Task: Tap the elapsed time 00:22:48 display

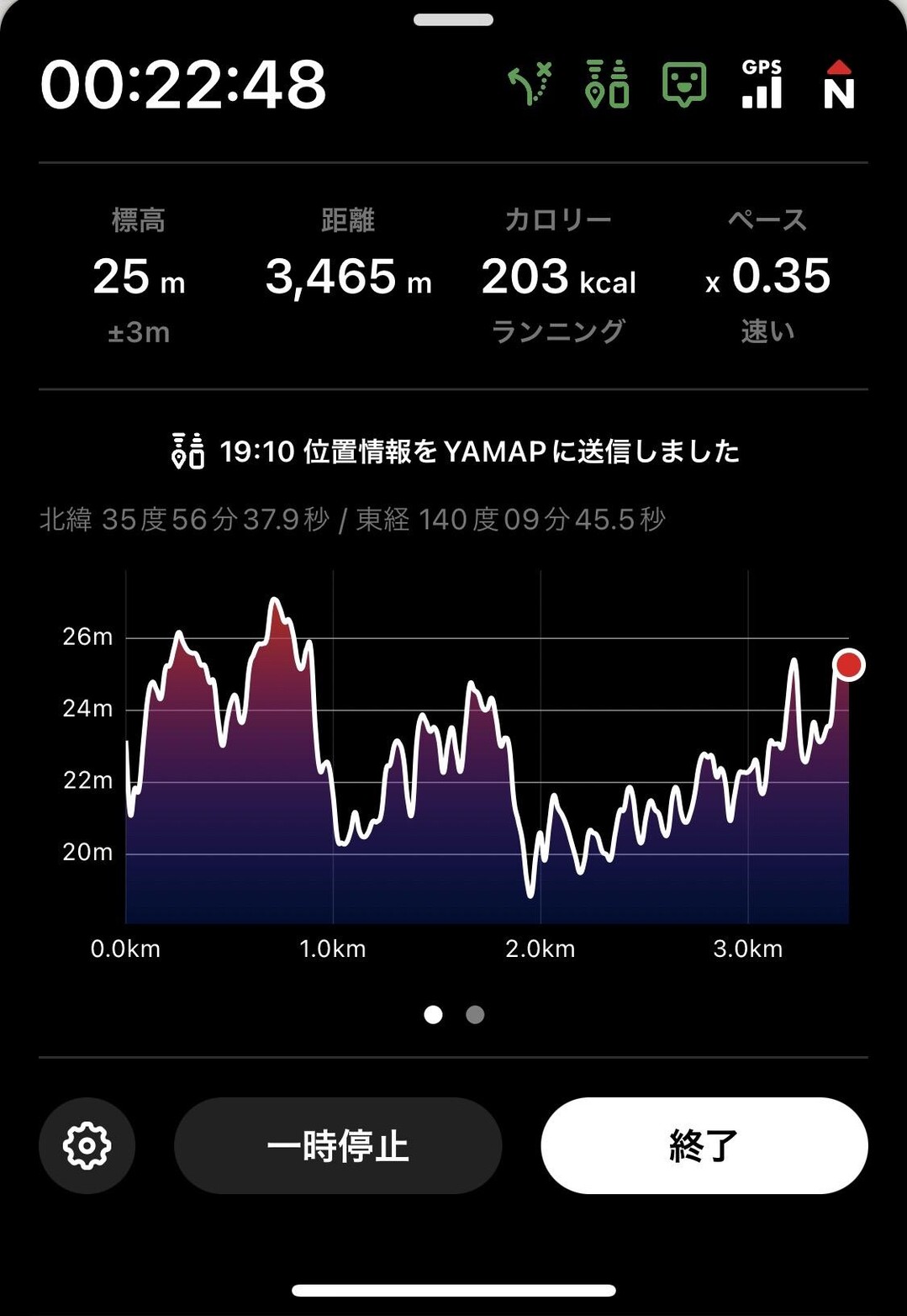Action: (x=185, y=82)
